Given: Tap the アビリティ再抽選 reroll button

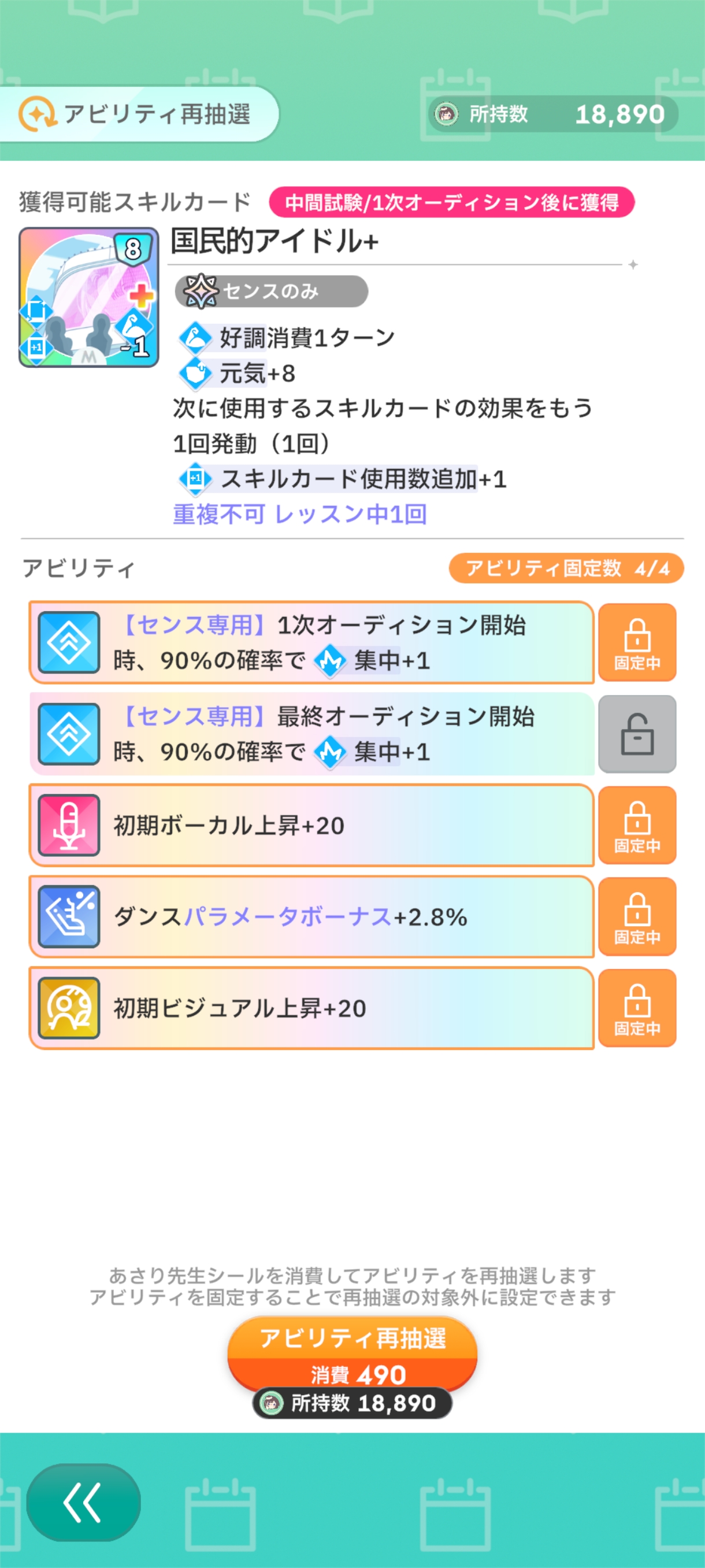Looking at the screenshot, I should pos(352,1353).
